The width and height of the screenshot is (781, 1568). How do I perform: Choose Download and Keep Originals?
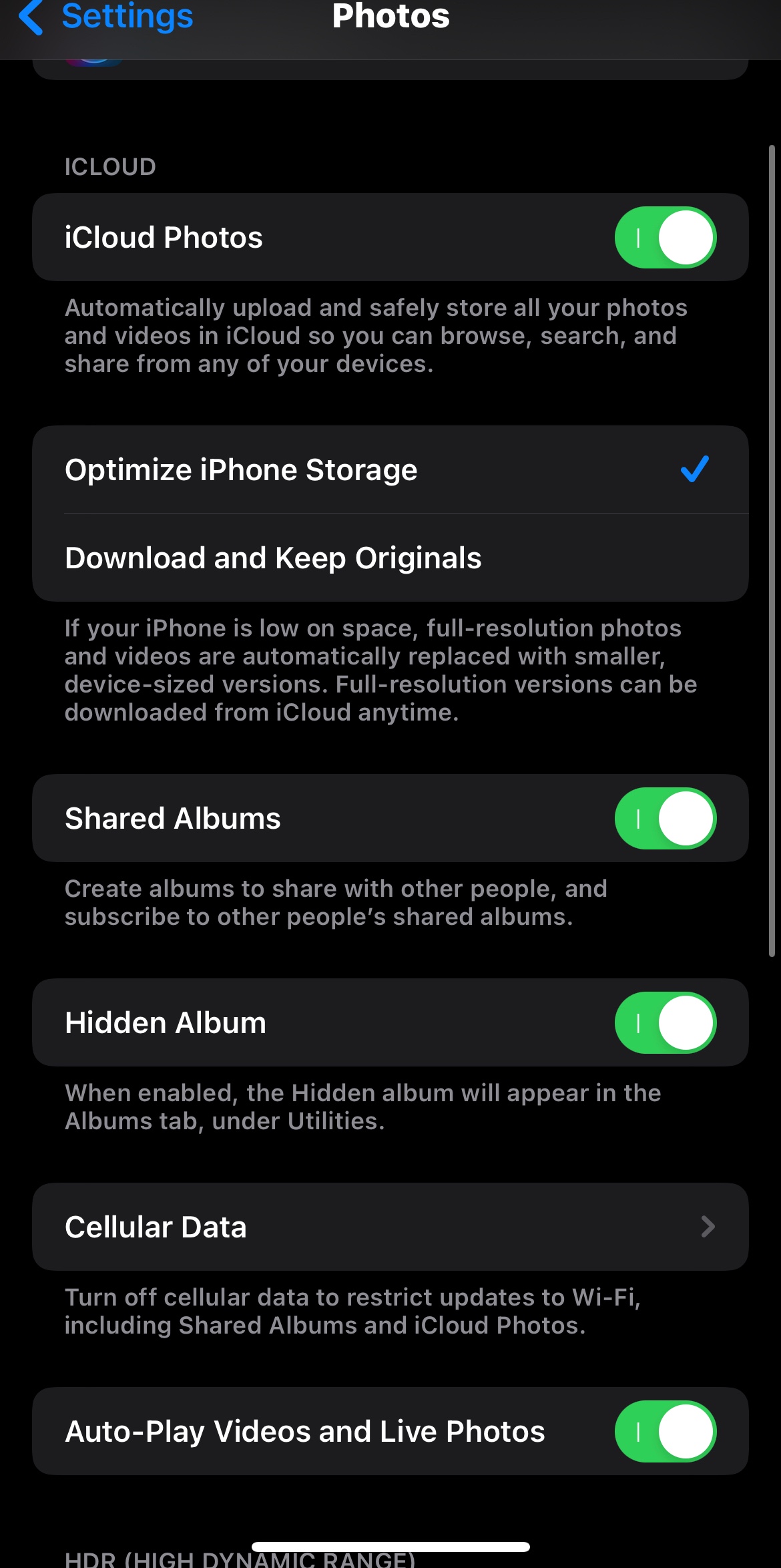pyautogui.click(x=390, y=558)
